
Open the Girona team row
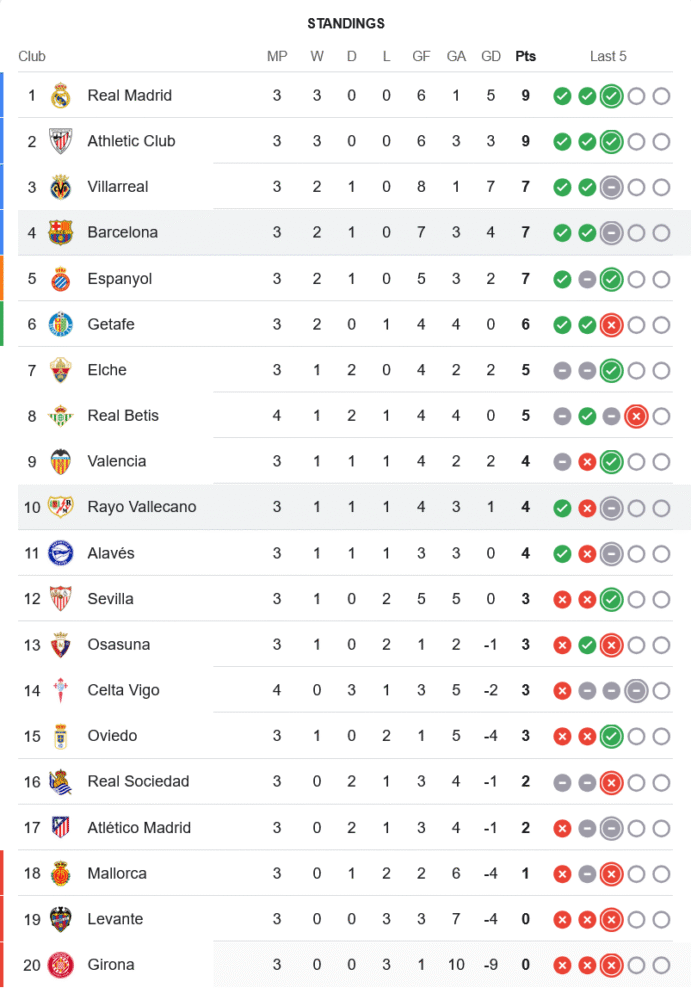111,965
